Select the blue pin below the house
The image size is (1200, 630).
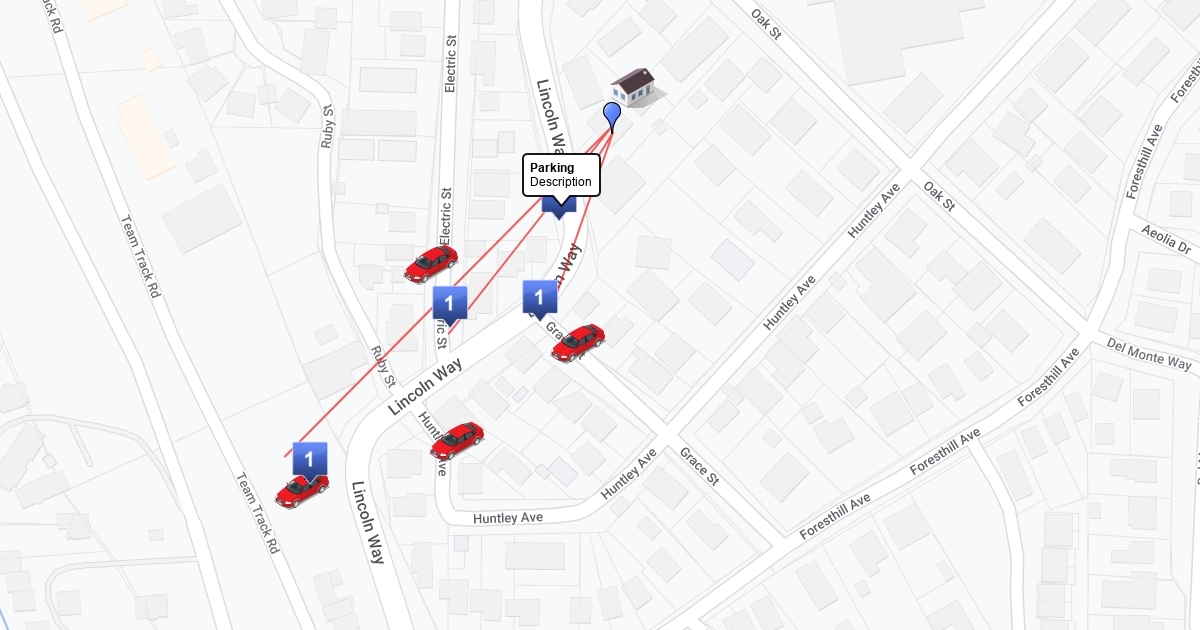(613, 117)
